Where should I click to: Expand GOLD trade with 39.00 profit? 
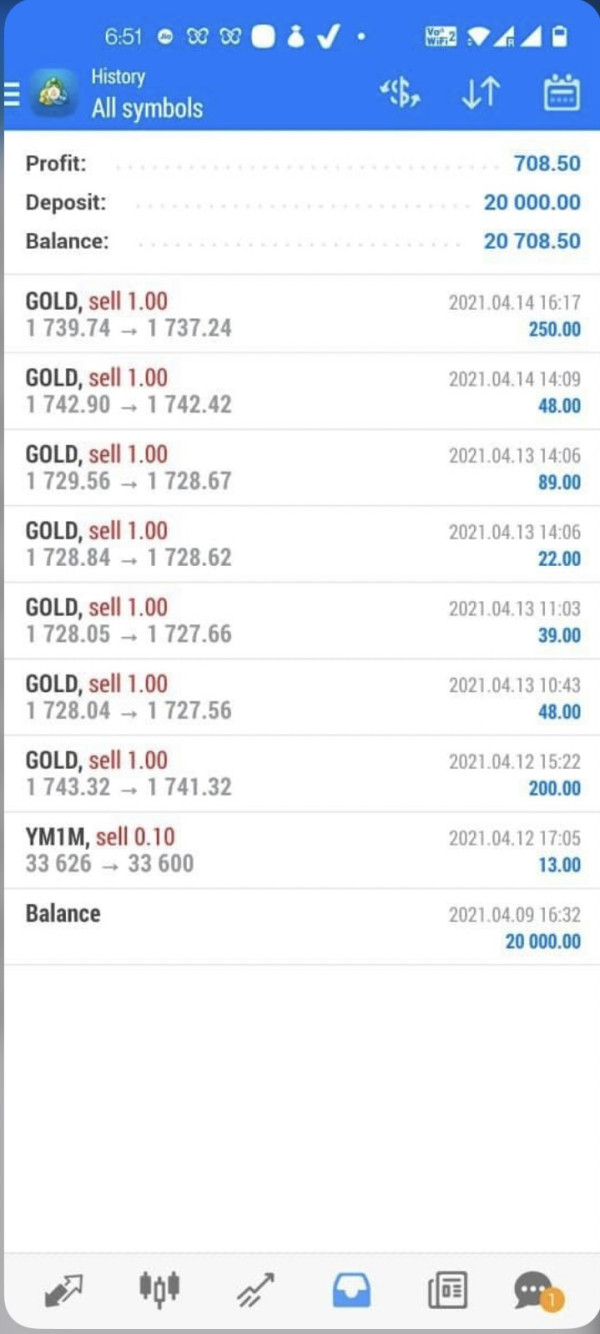300,620
